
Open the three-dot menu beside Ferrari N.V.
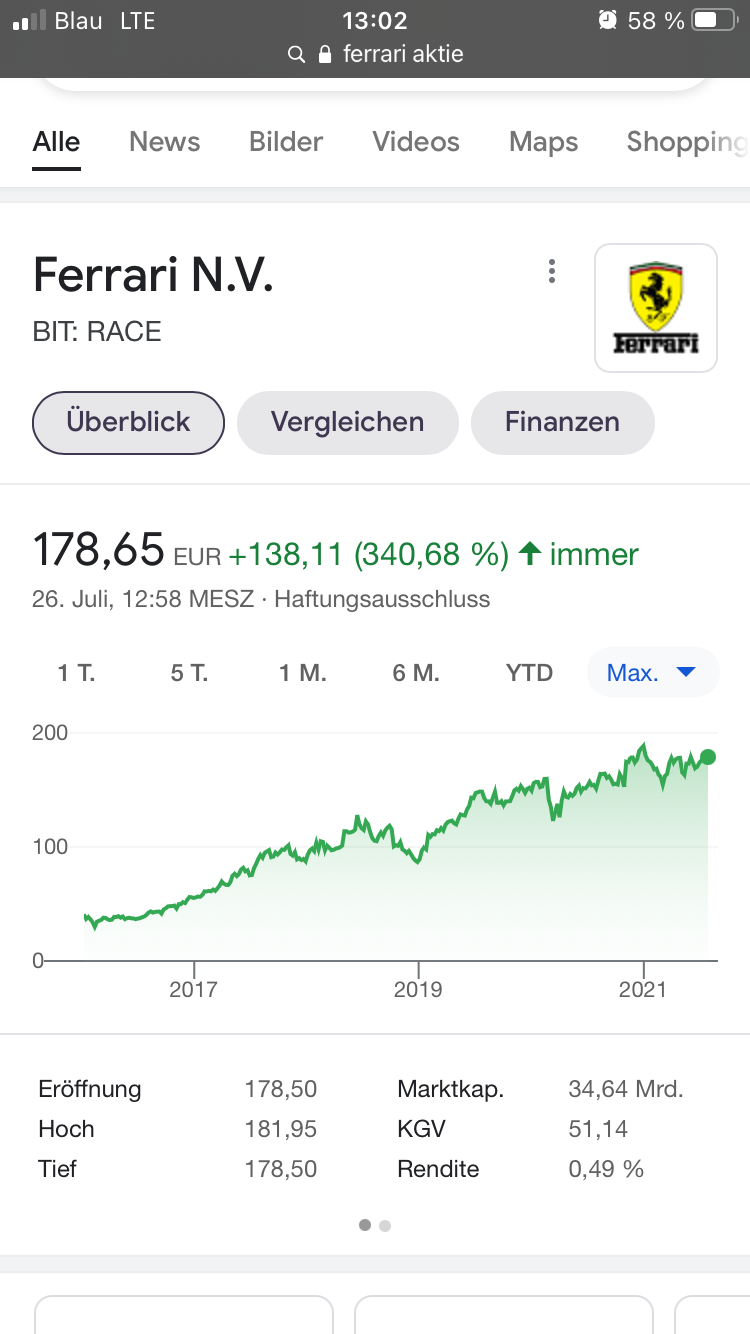click(551, 272)
